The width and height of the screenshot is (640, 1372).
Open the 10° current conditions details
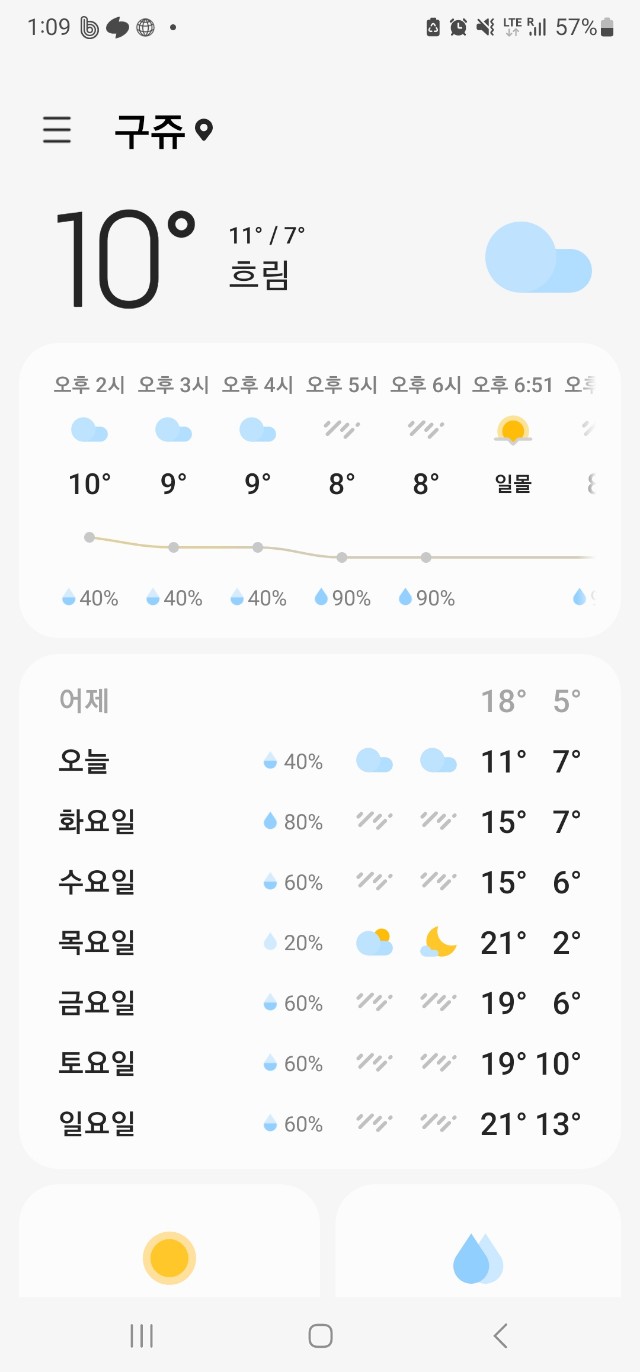(x=320, y=259)
